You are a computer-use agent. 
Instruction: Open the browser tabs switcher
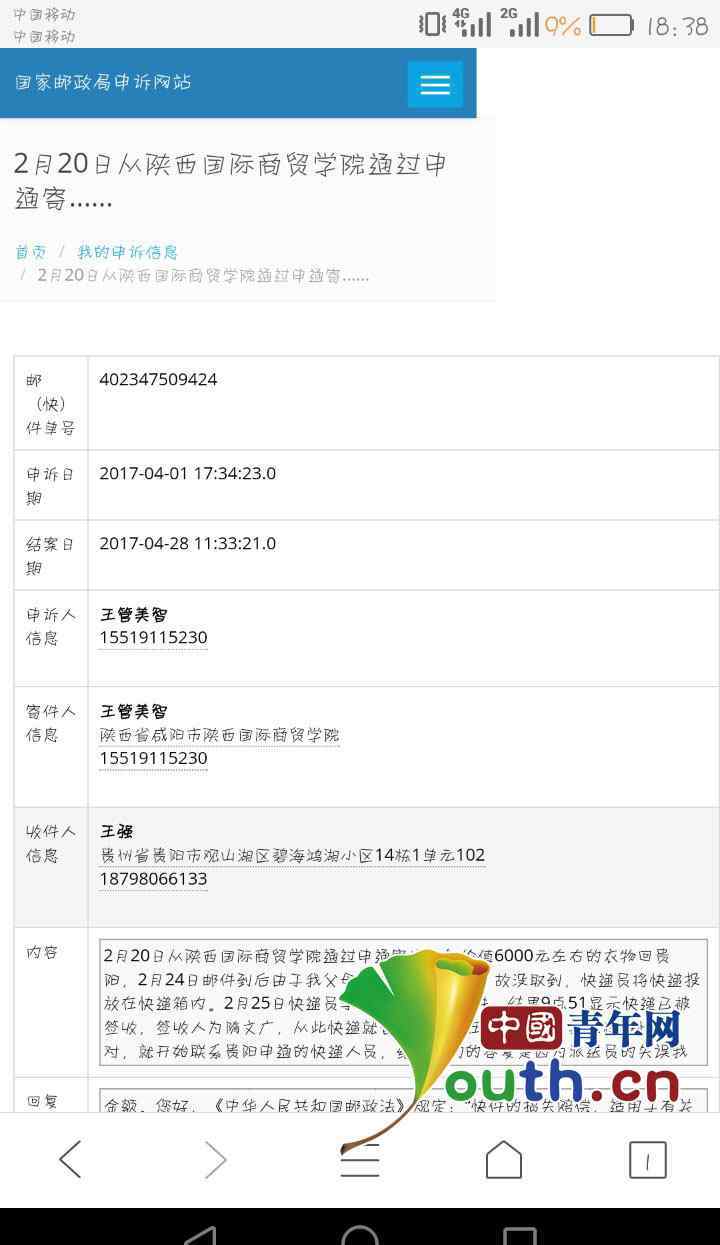click(647, 1160)
